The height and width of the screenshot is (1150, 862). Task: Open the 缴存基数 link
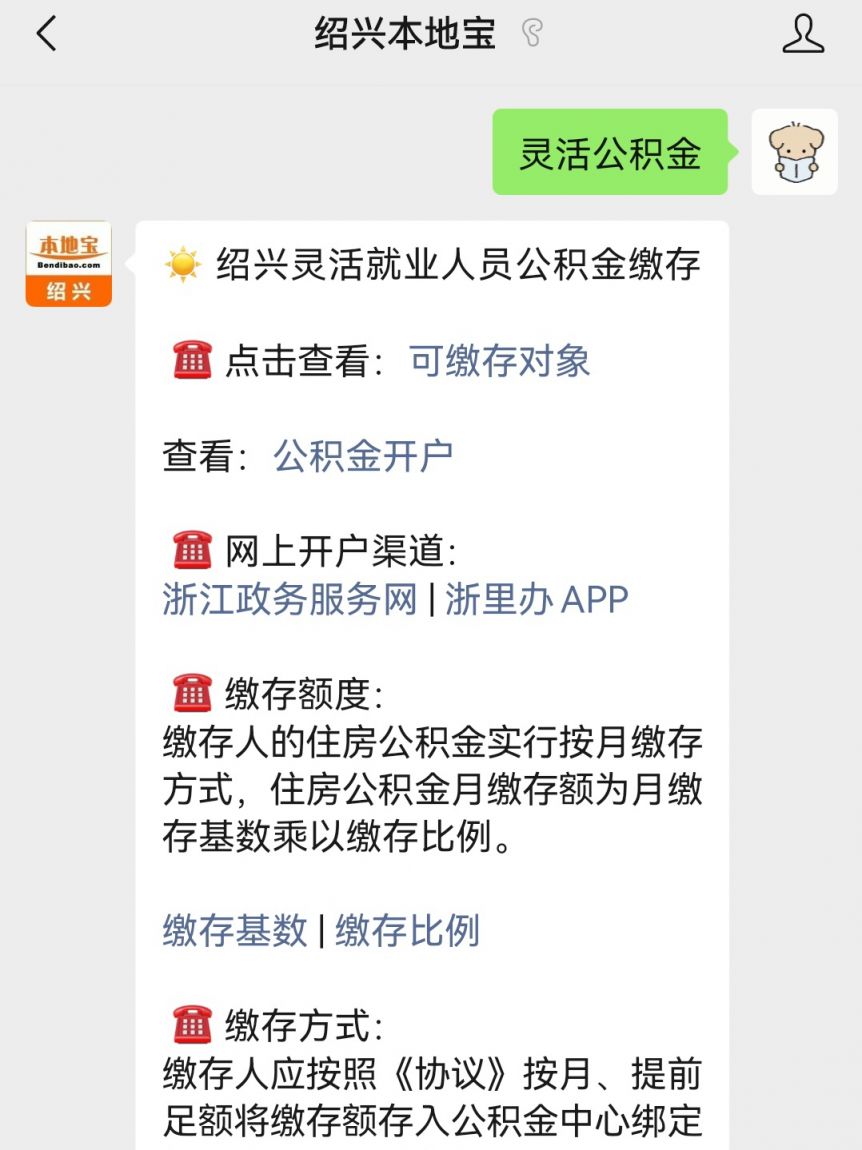tap(234, 931)
